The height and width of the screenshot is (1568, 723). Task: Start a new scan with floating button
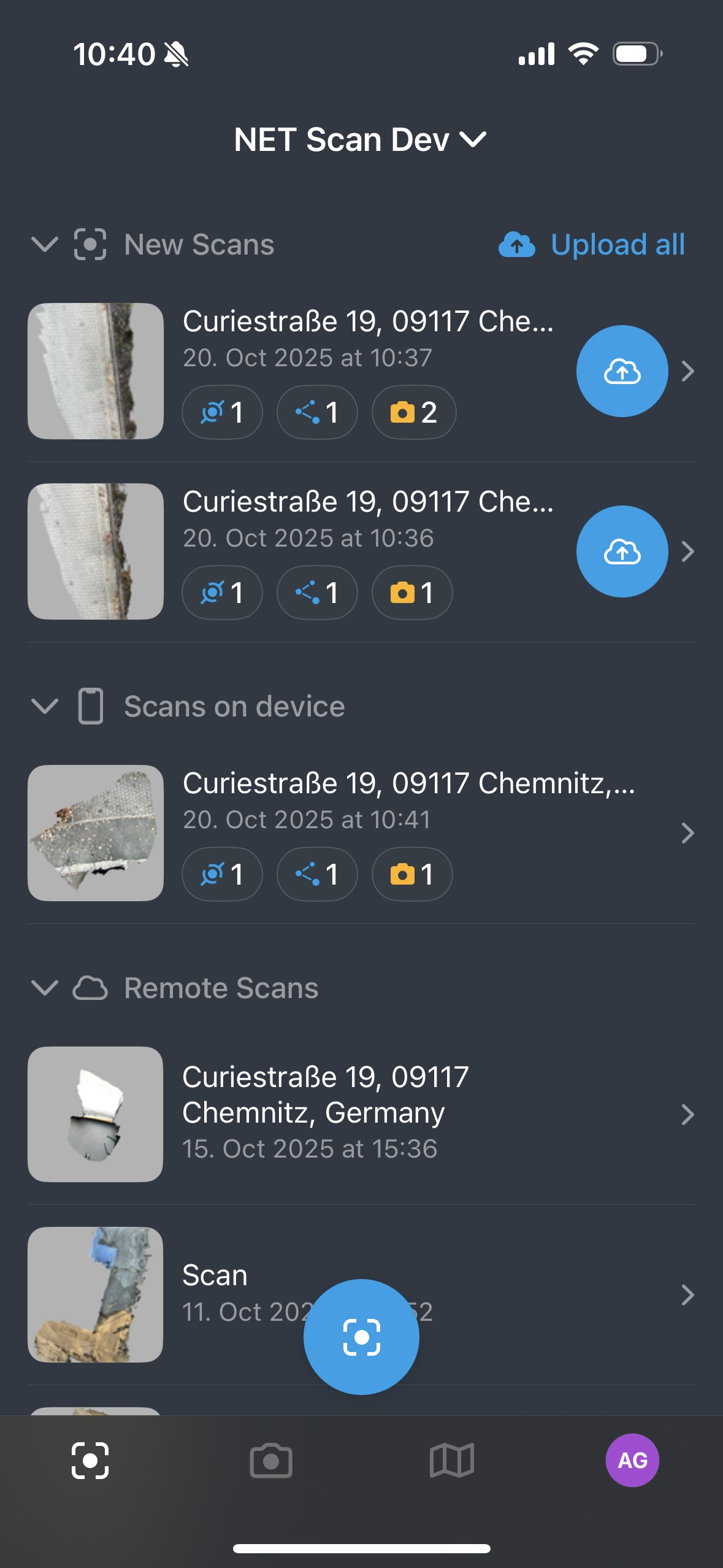361,1337
